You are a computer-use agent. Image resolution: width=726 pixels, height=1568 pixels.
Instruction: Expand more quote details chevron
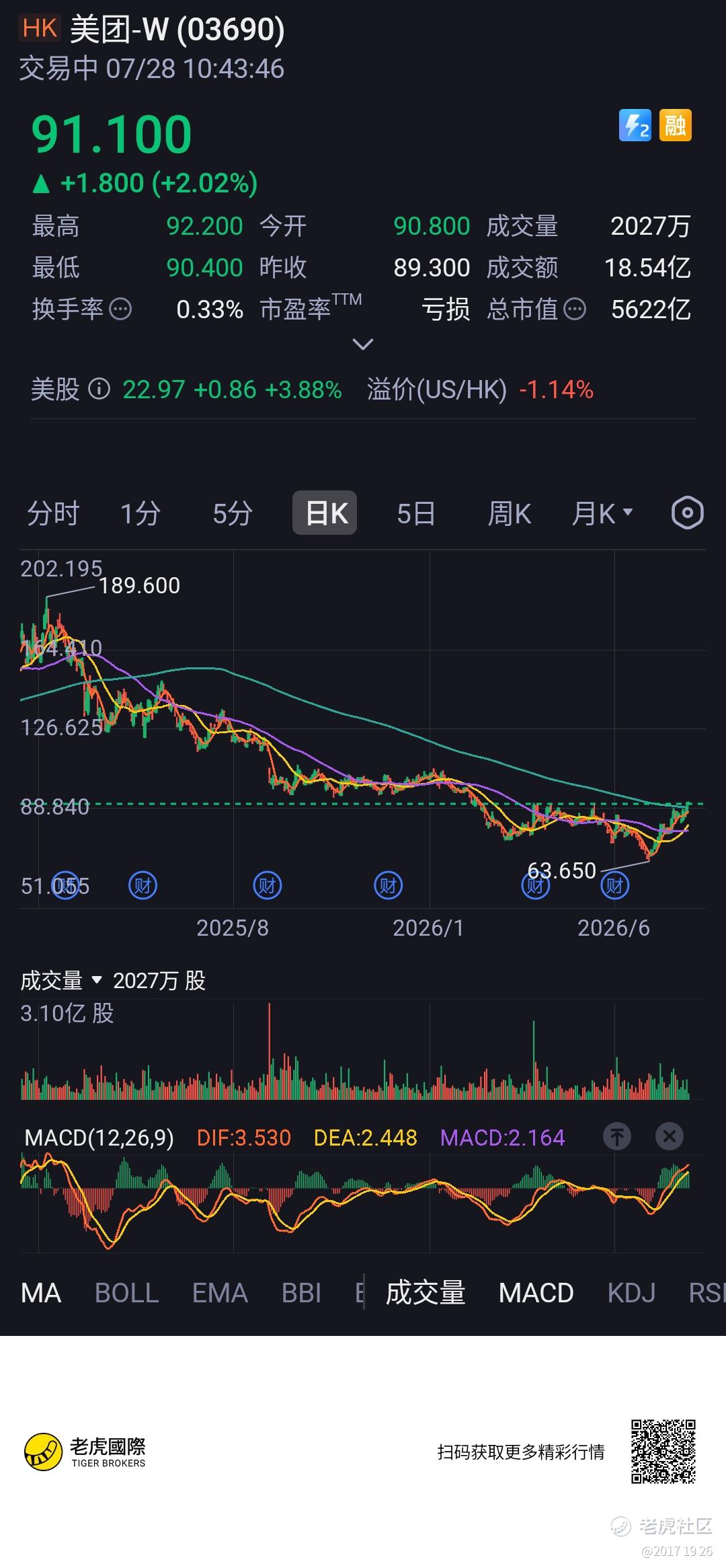pyautogui.click(x=363, y=344)
